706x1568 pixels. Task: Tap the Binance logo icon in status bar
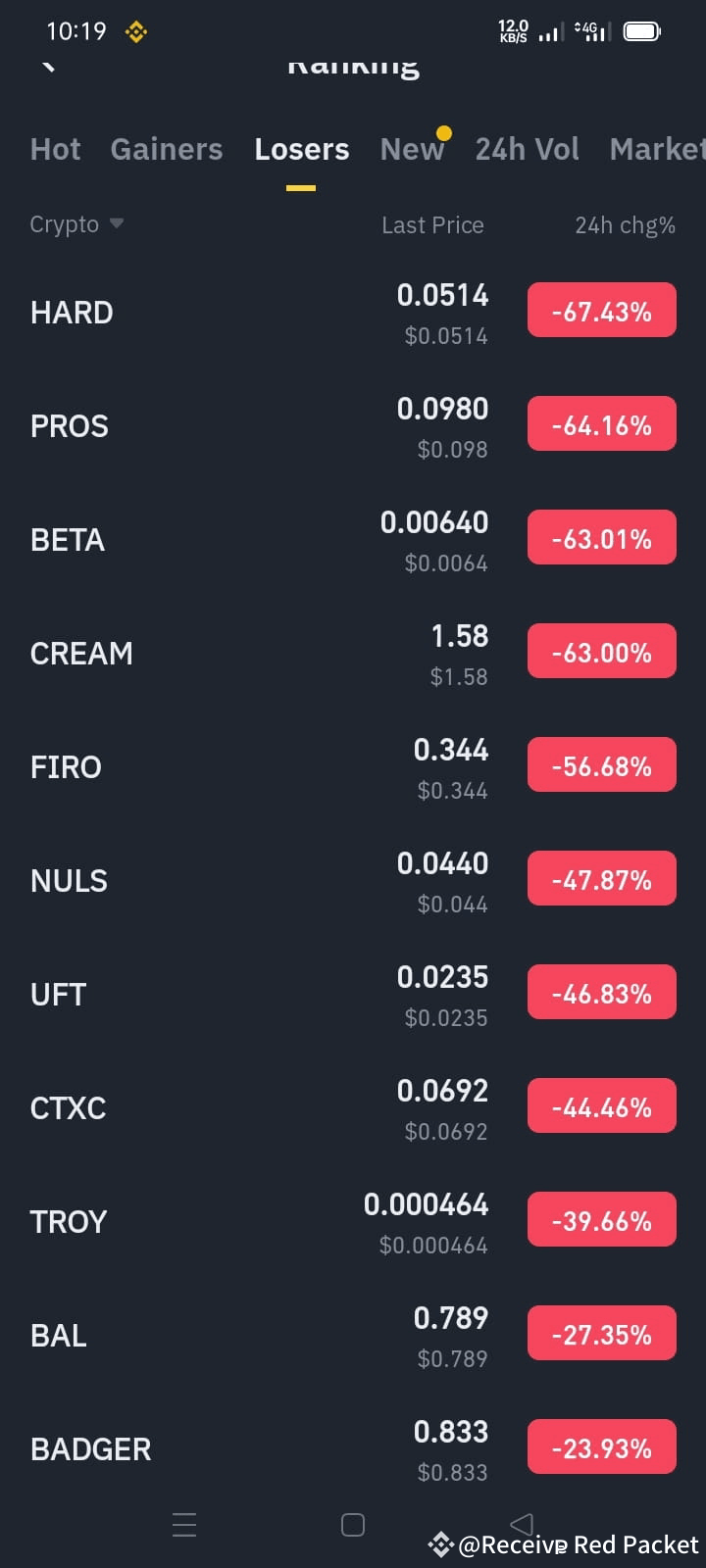pos(134,30)
